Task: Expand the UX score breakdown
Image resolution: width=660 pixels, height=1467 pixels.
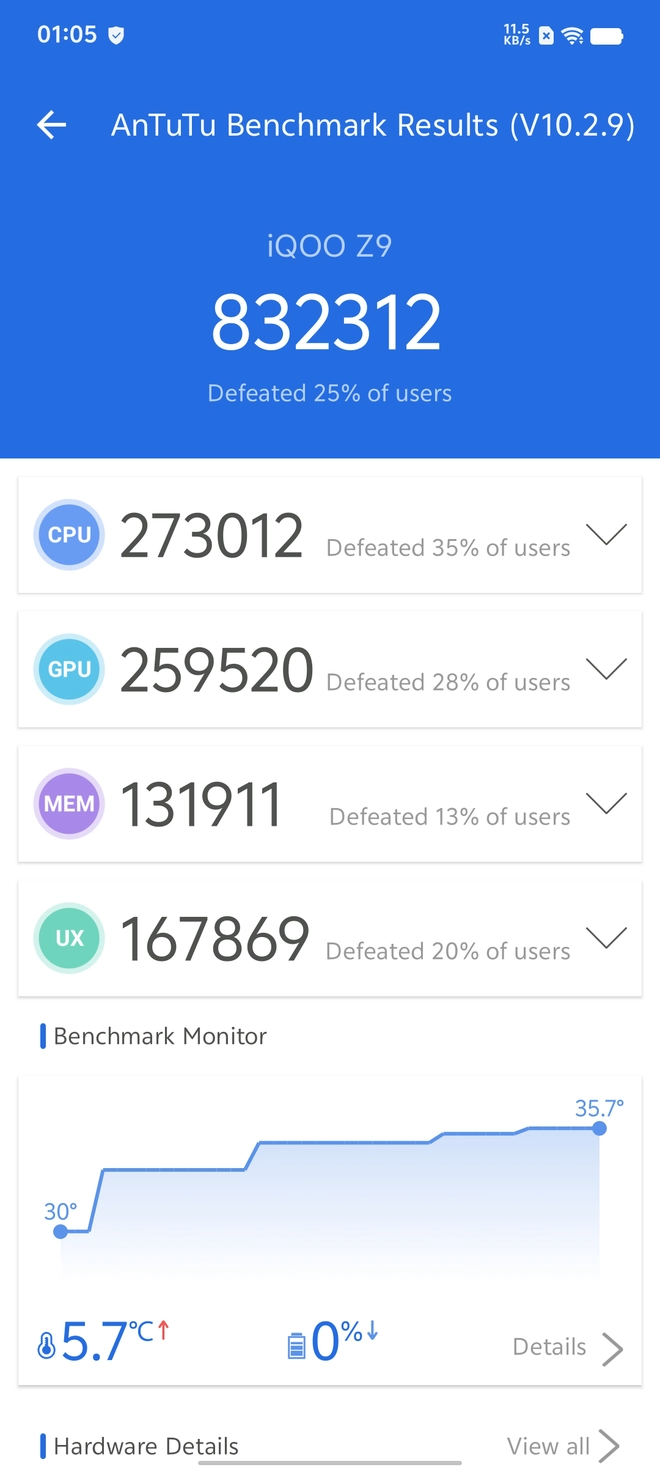Action: [x=606, y=938]
